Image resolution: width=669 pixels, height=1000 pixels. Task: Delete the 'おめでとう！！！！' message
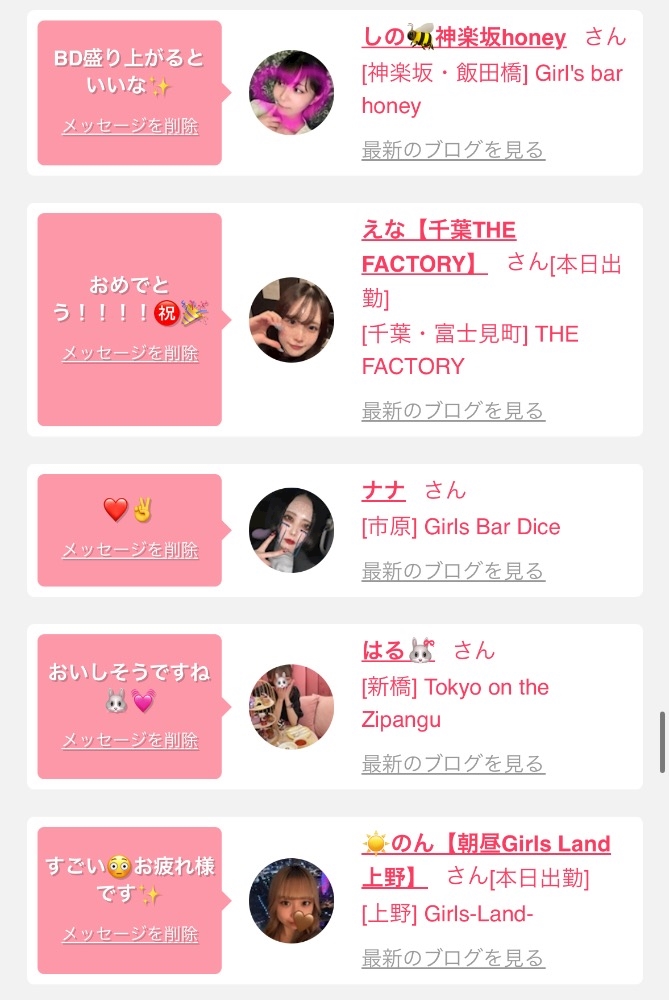[130, 353]
